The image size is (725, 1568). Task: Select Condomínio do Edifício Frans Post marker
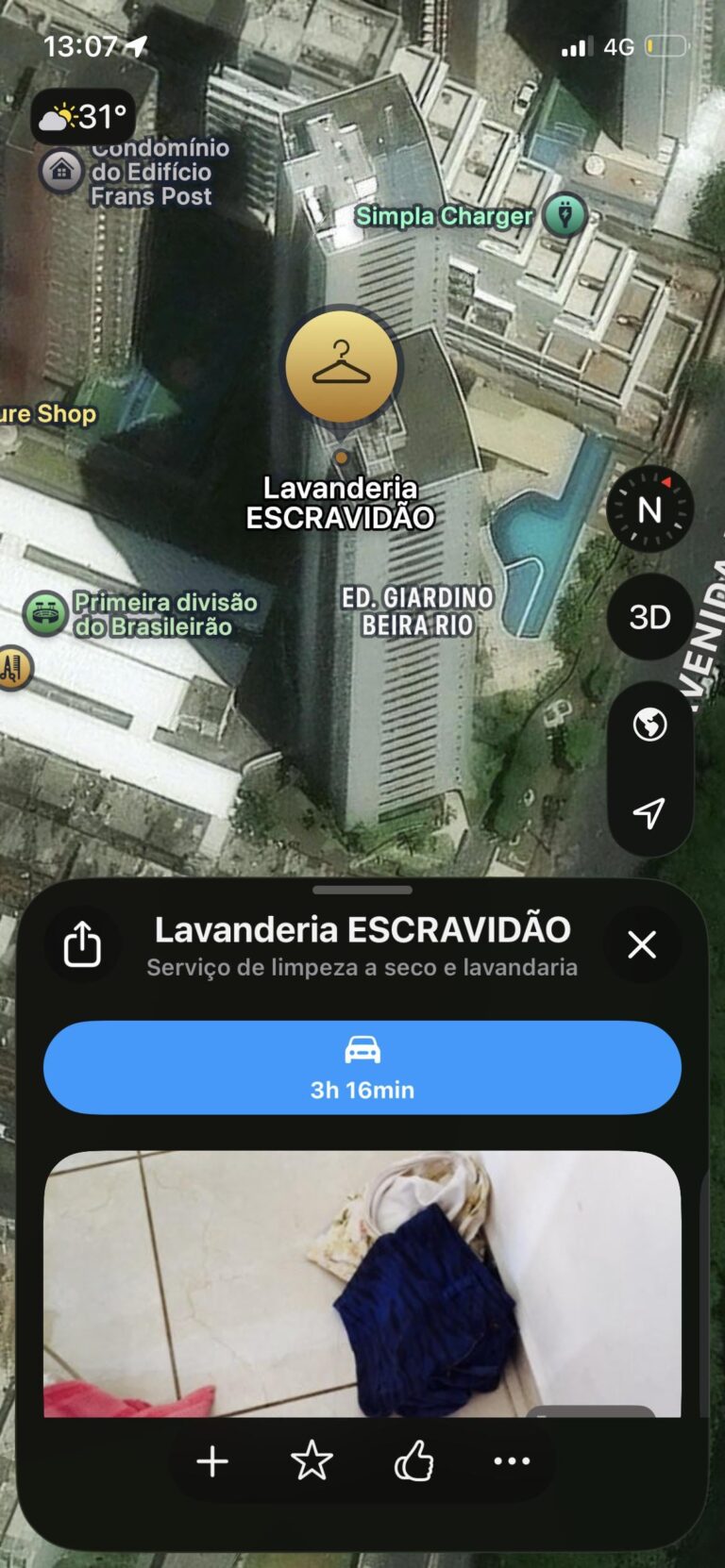click(x=62, y=171)
